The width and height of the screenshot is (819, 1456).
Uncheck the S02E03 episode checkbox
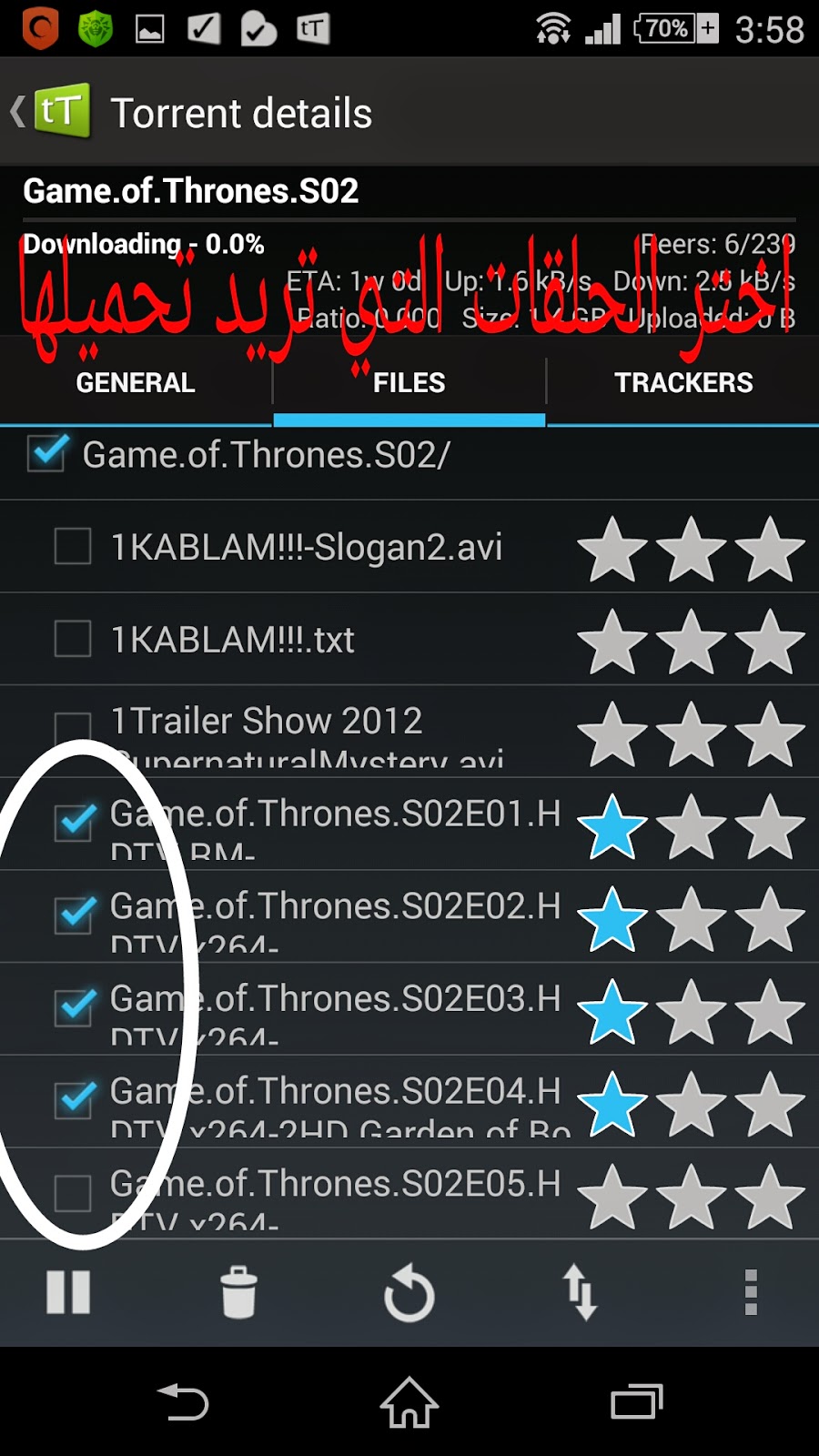(x=74, y=1007)
